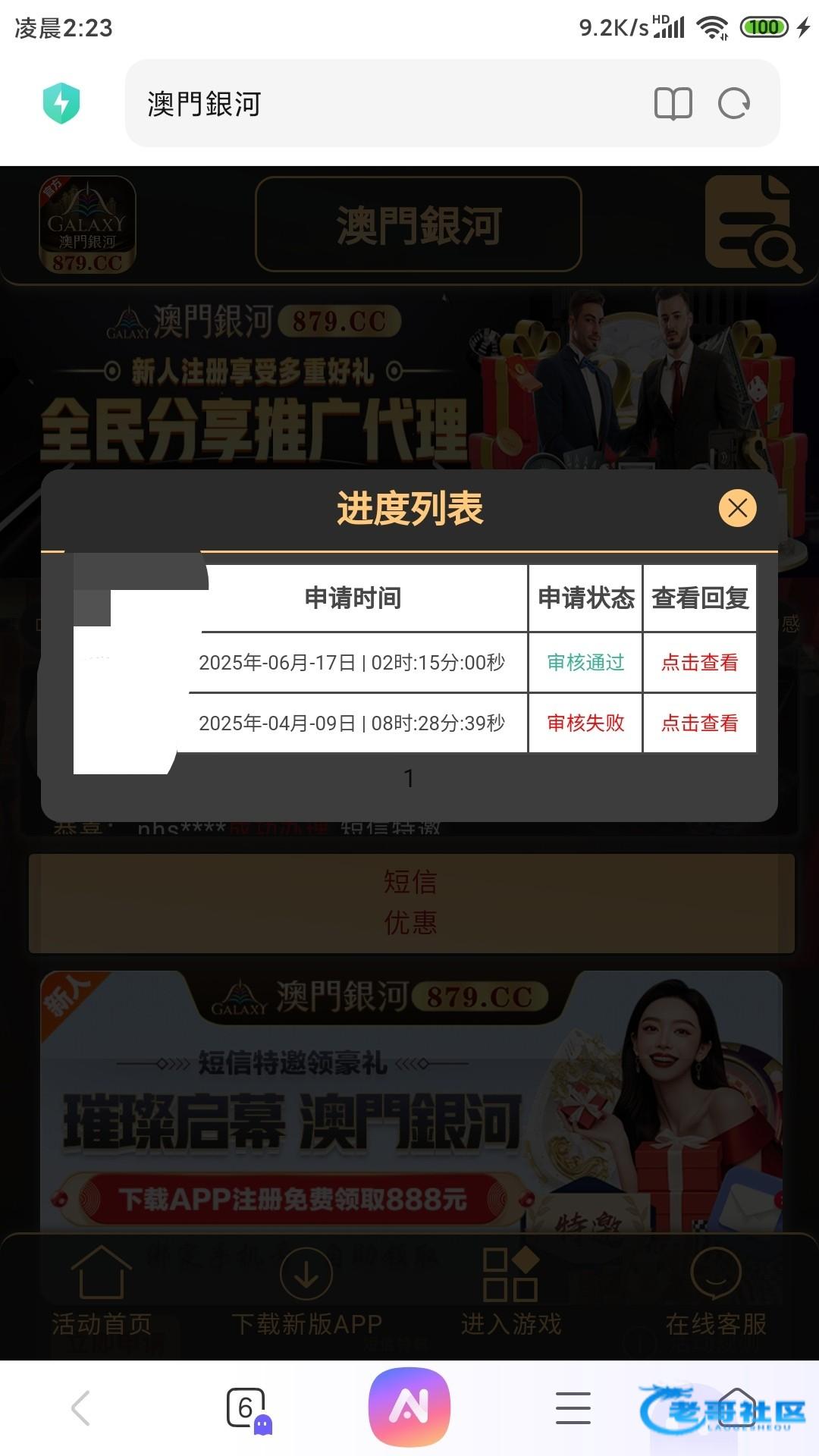Image resolution: width=819 pixels, height=1456 pixels.
Task: Open the security shield icon
Action: click(61, 103)
